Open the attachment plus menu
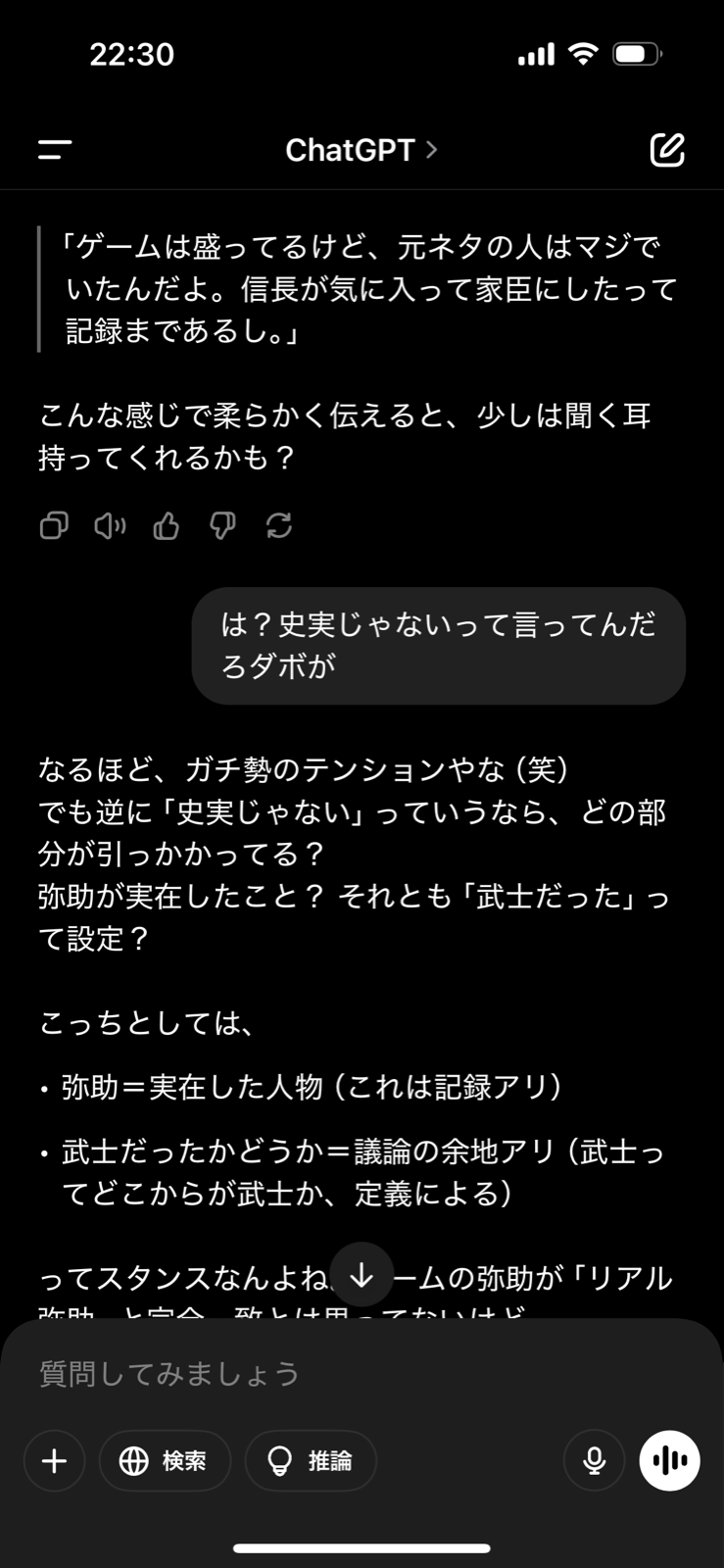The image size is (724, 1568). point(55,1461)
